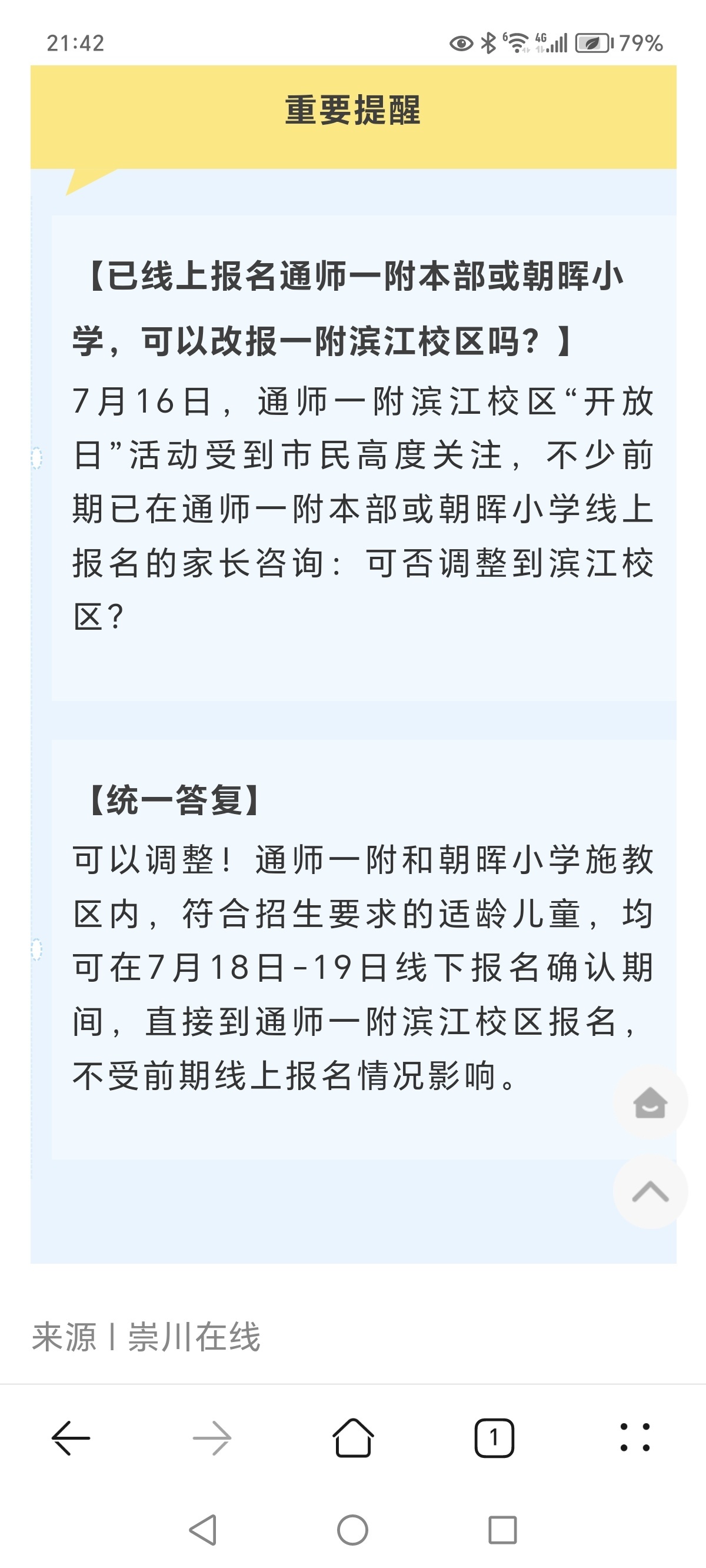Open the tab switcher showing 1 tab
The height and width of the screenshot is (1568, 706).
494,1438
